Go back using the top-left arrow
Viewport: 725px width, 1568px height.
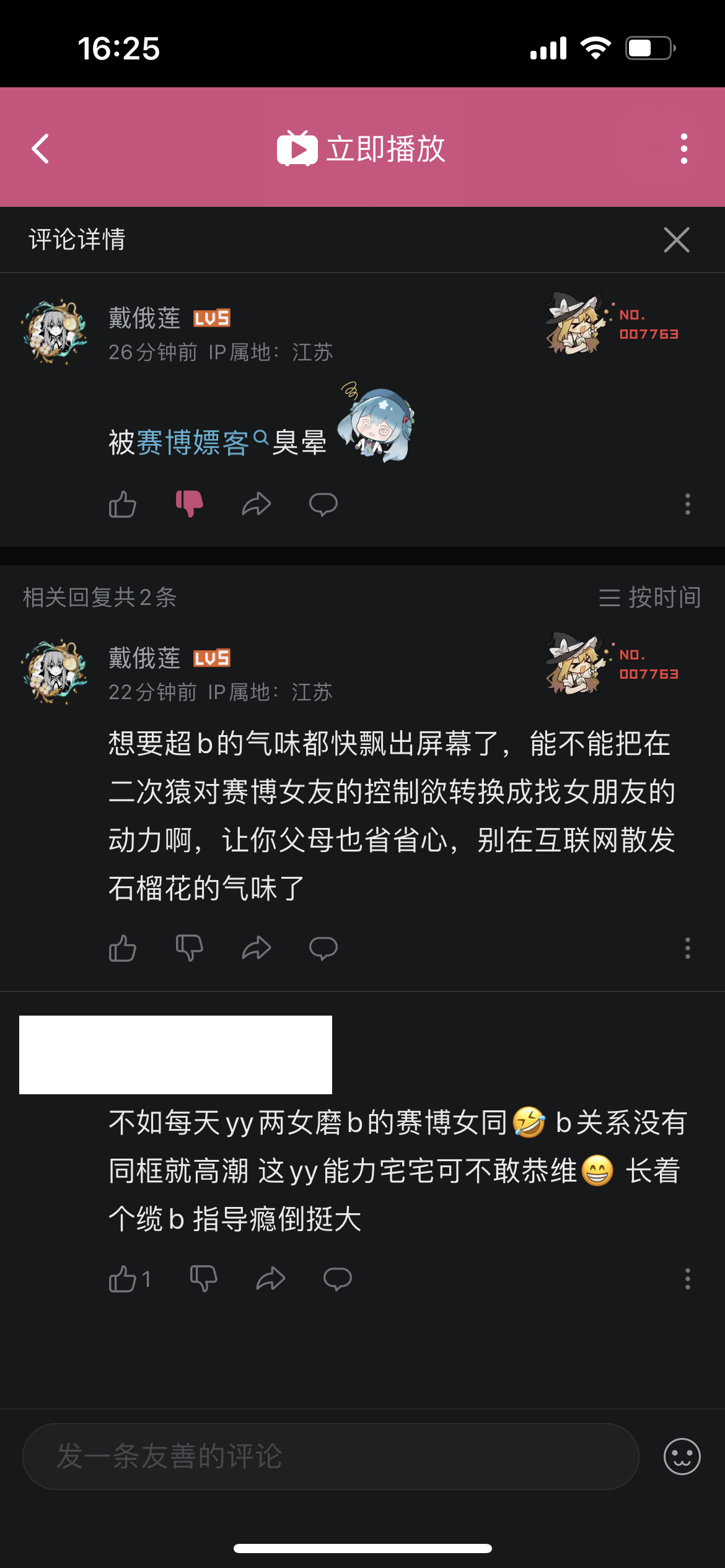(41, 149)
